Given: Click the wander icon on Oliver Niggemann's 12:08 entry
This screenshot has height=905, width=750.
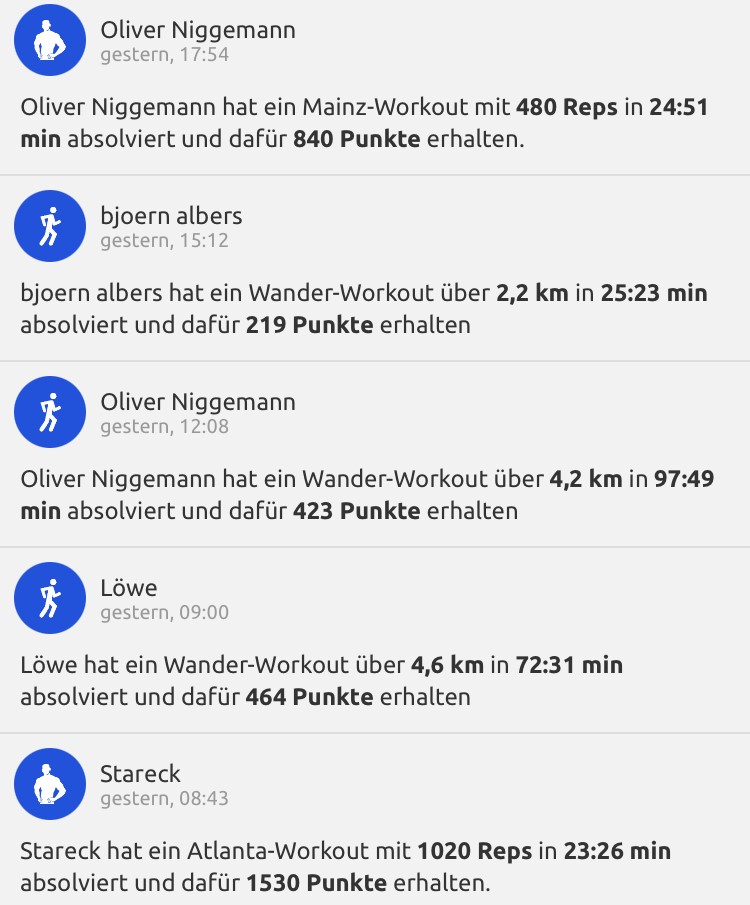Looking at the screenshot, I should click(50, 412).
